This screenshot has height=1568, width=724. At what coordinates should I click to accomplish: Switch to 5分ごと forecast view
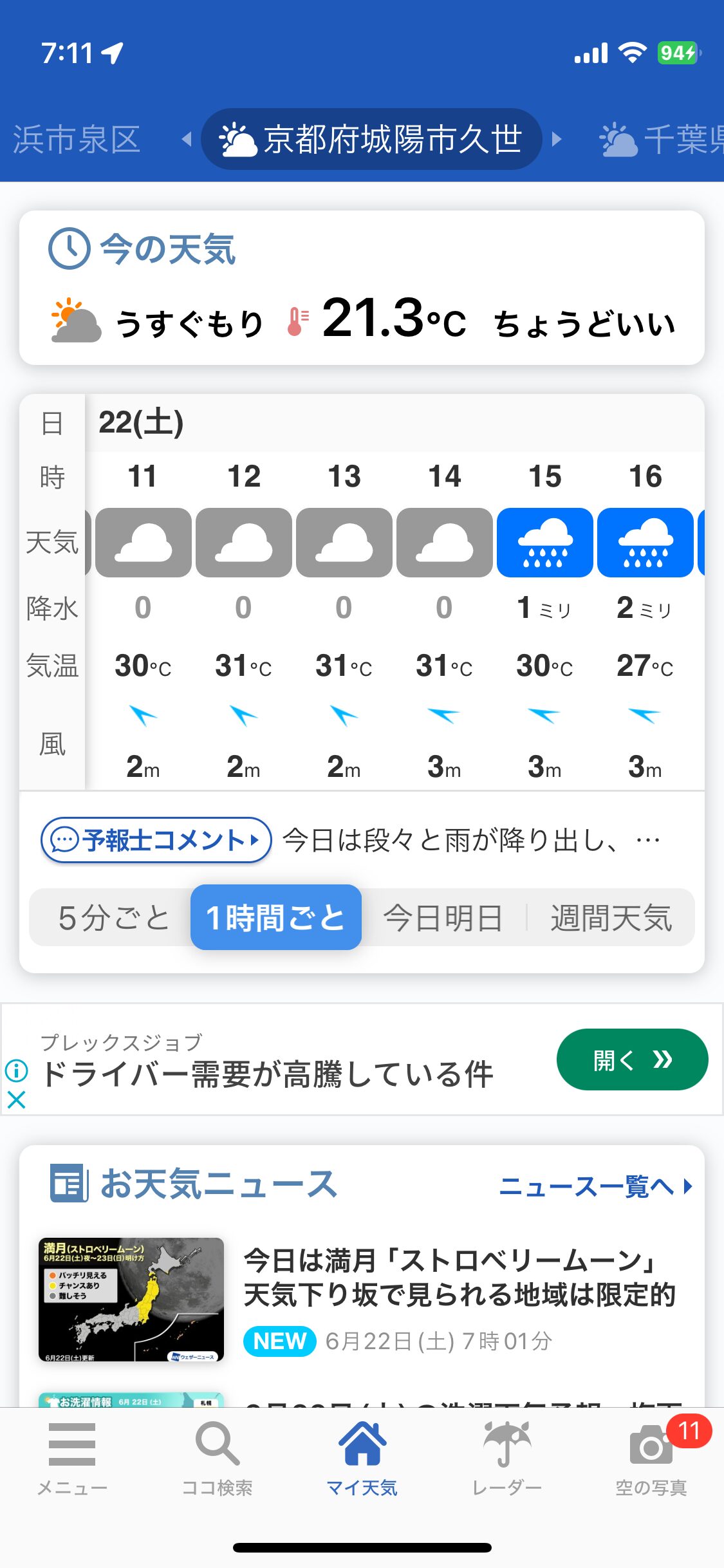[113, 918]
